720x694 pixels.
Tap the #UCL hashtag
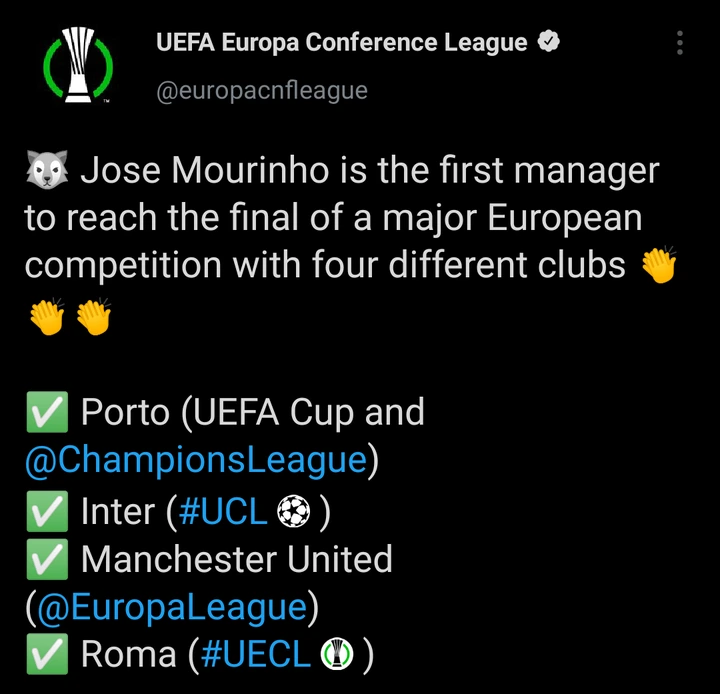click(222, 510)
